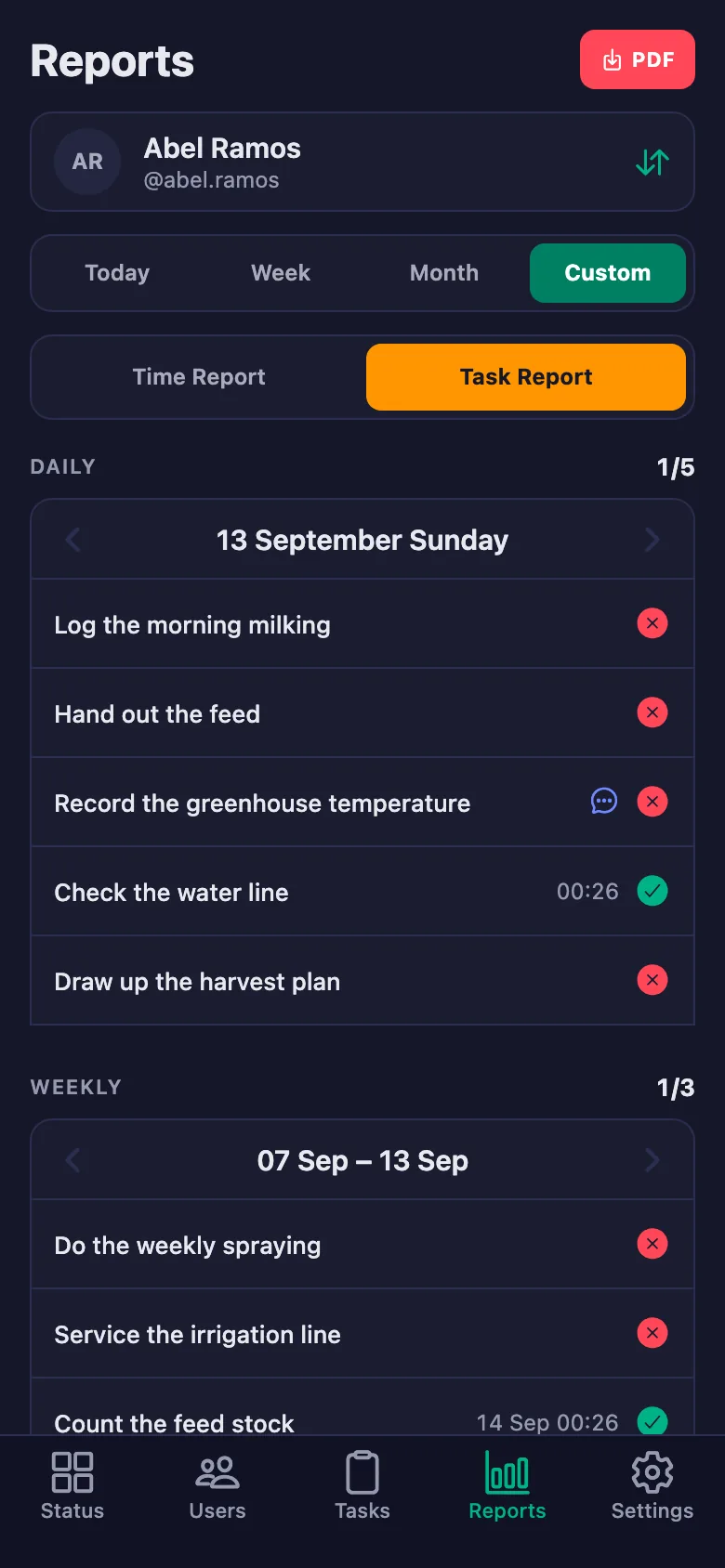The width and height of the screenshot is (725, 1568).
Task: Choose the Month period
Action: click(x=444, y=273)
